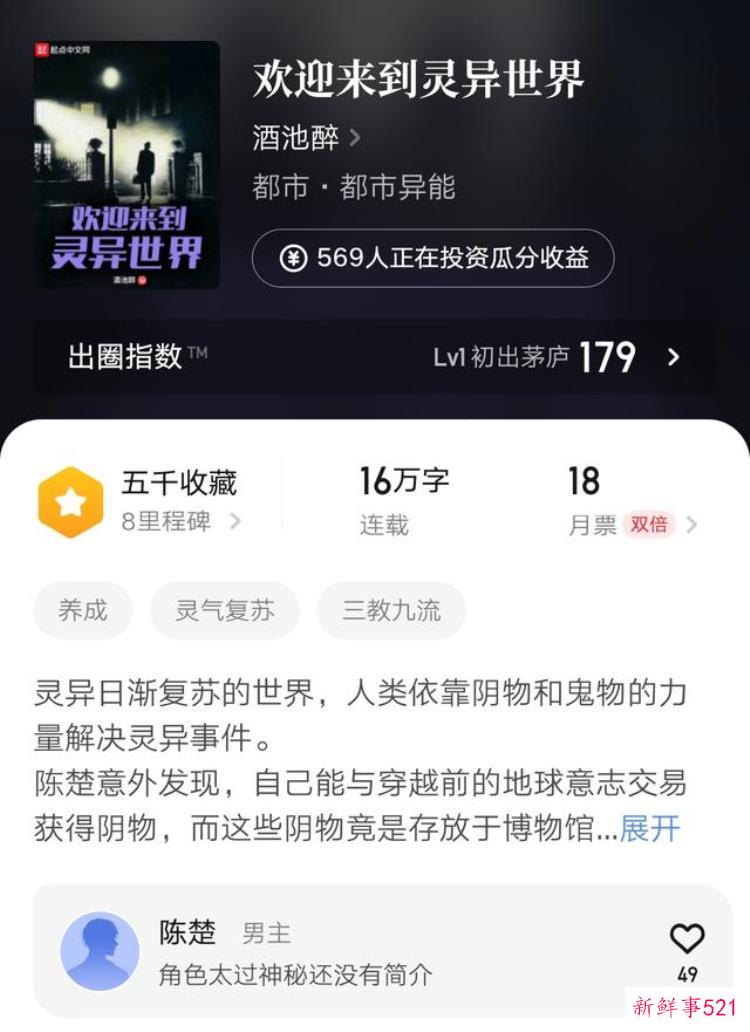Screen dimensions: 750x1032
Task: Select the 灵气复苏 tag chip
Action: coord(224,610)
